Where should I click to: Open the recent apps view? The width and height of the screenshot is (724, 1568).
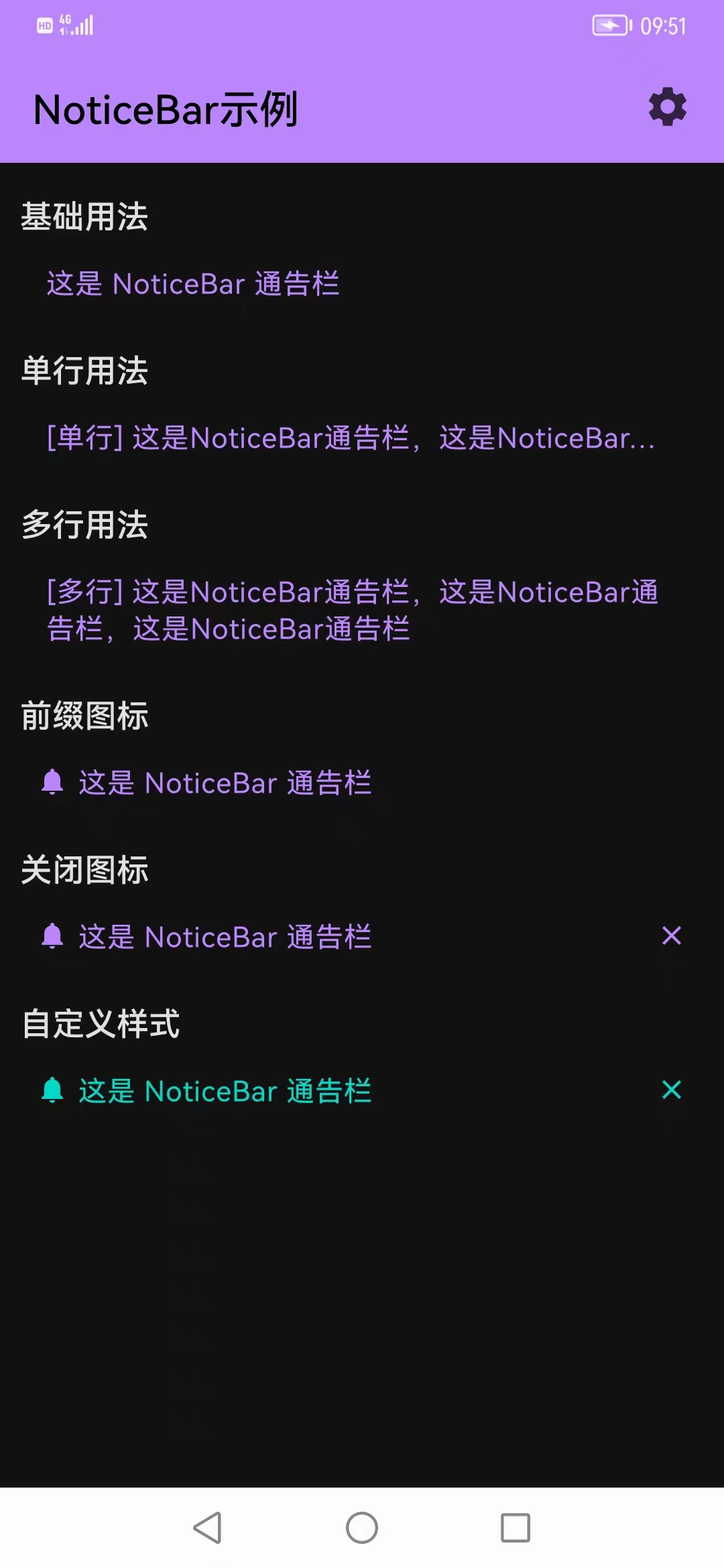point(516,1528)
